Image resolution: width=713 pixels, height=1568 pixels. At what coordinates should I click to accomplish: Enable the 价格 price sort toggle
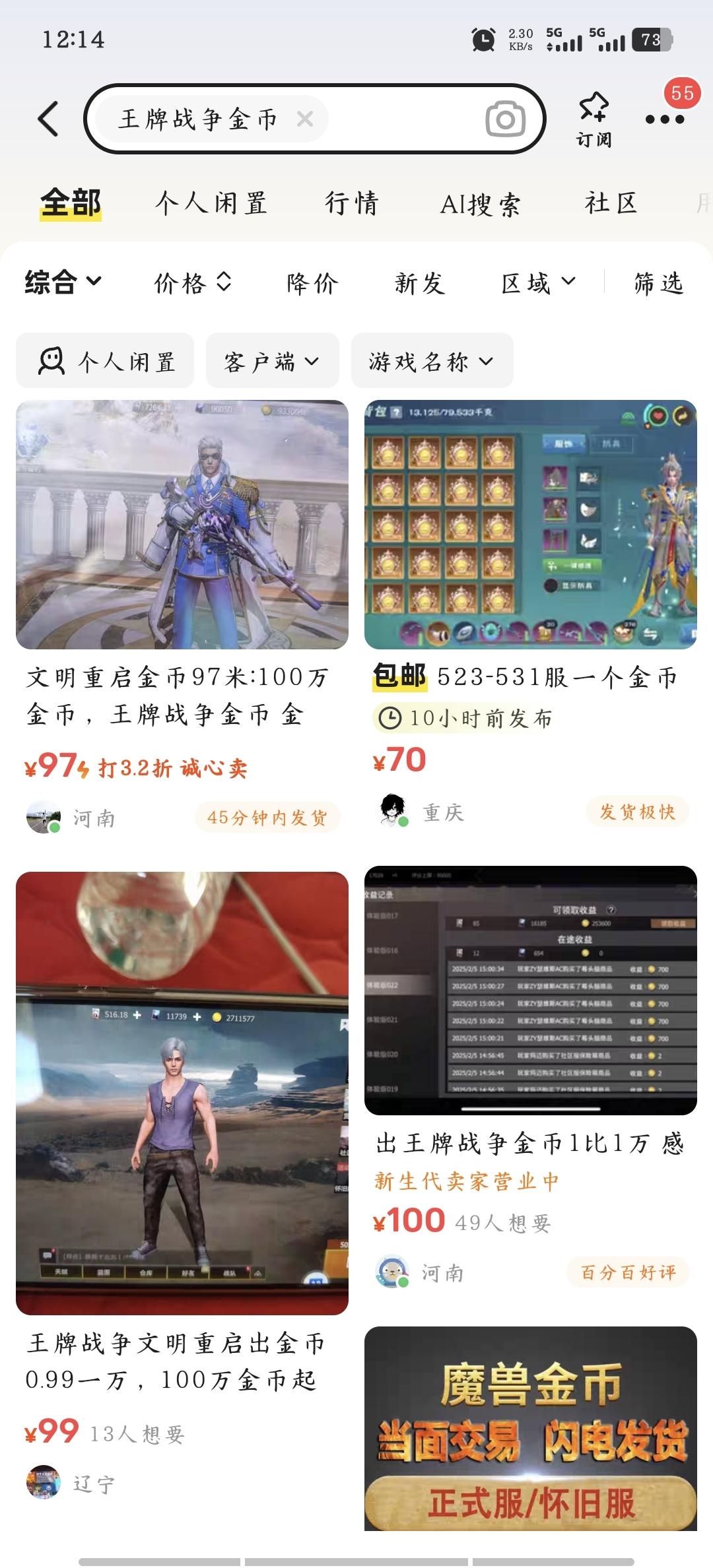pos(191,284)
